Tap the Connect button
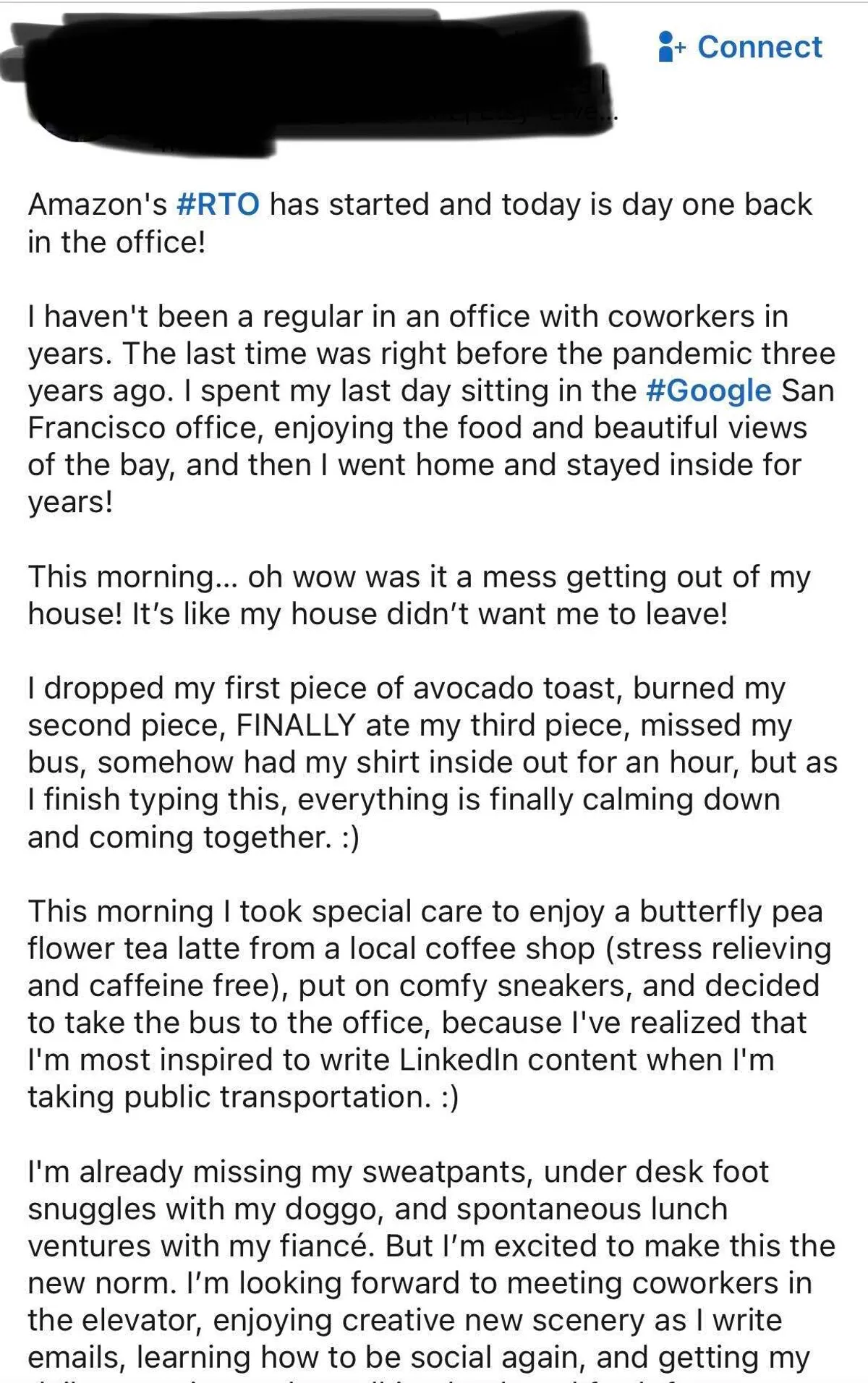This screenshot has width=868, height=1383. coord(741,47)
